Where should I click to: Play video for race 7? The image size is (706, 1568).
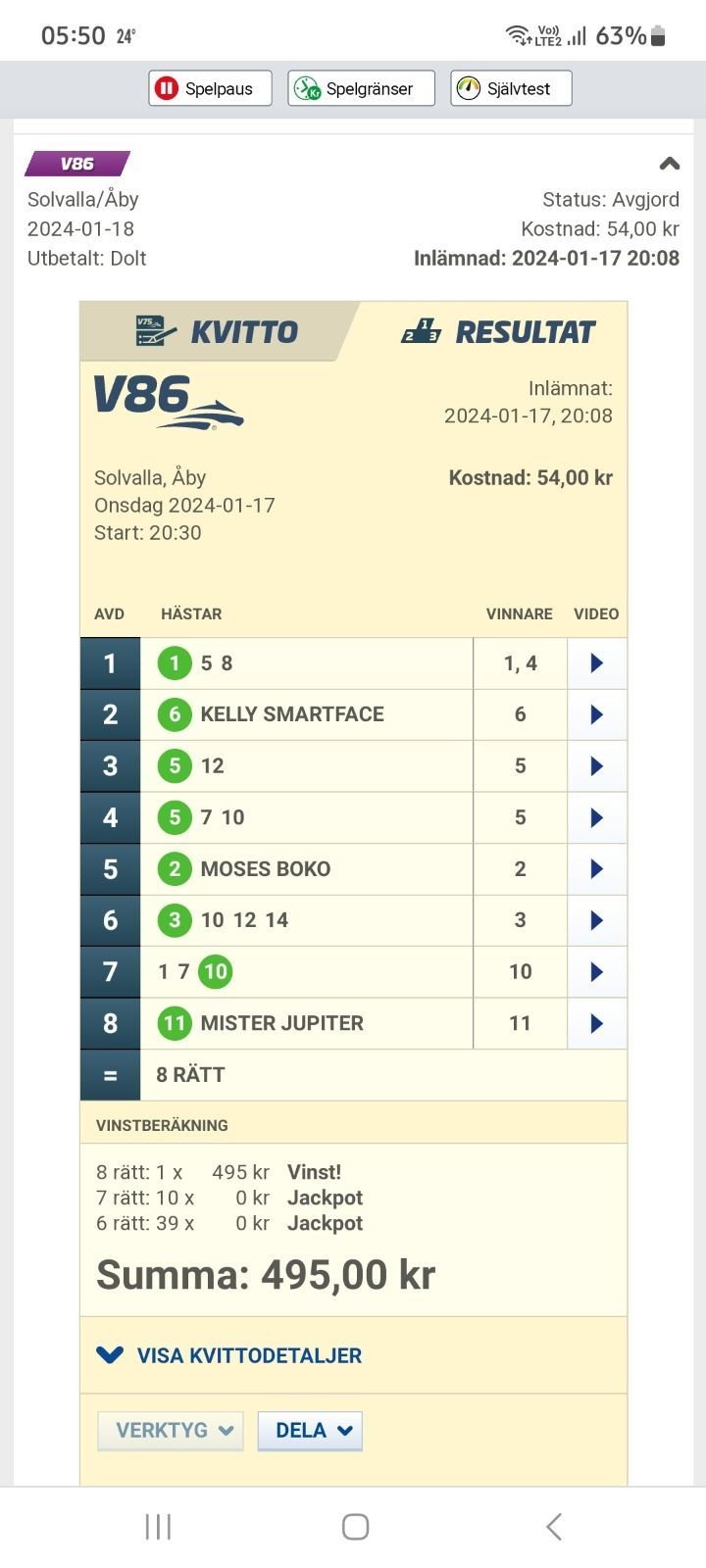597,972
